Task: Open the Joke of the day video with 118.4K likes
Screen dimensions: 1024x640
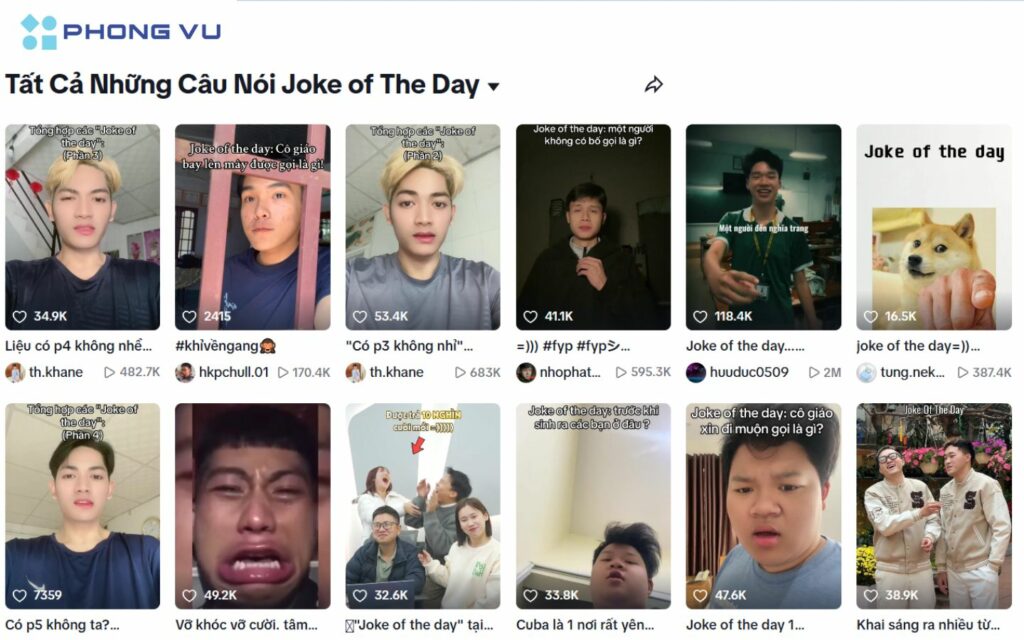Action: [763, 227]
